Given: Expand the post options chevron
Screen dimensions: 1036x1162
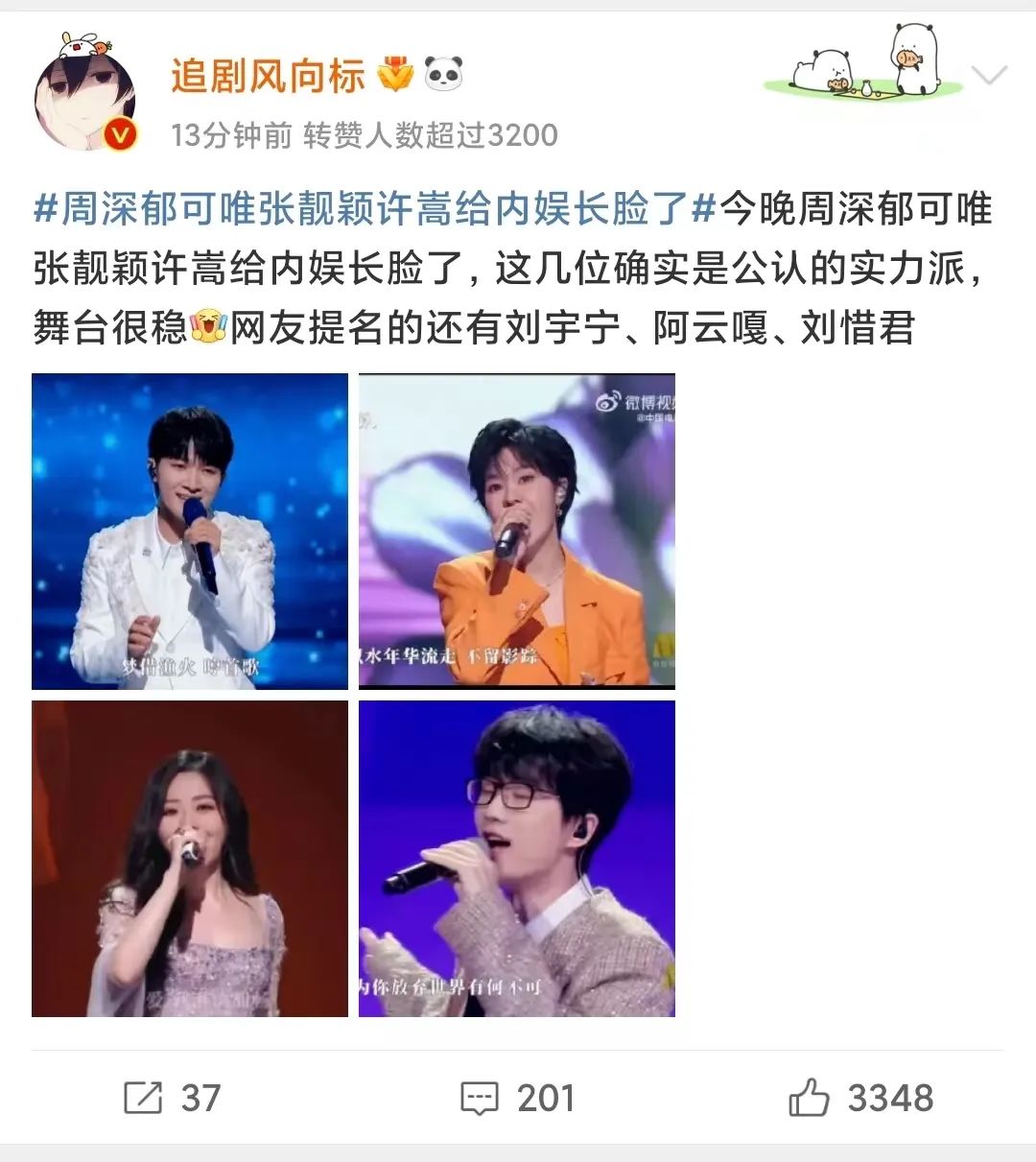Looking at the screenshot, I should pos(989,76).
